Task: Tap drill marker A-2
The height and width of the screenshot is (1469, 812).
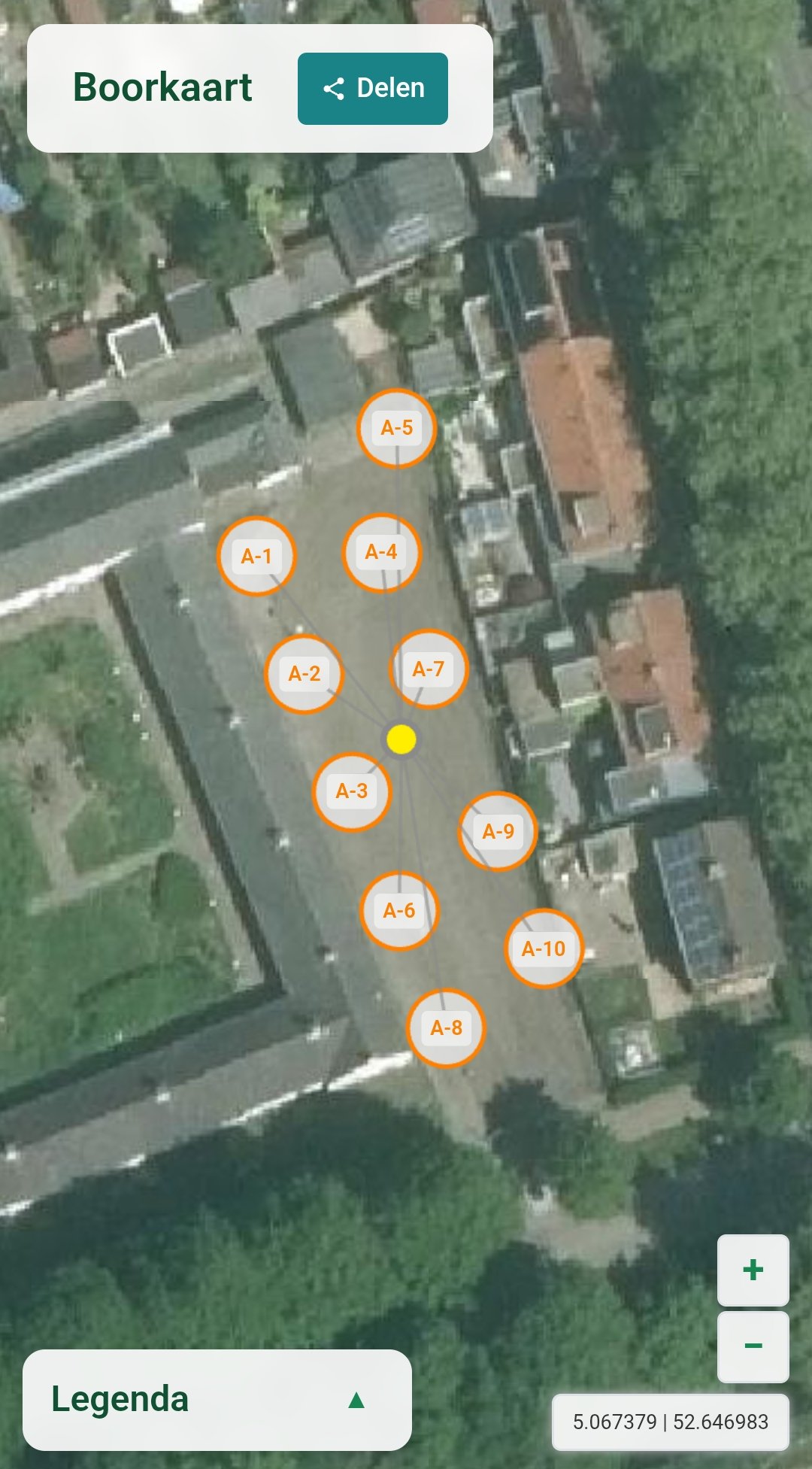Action: click(304, 673)
